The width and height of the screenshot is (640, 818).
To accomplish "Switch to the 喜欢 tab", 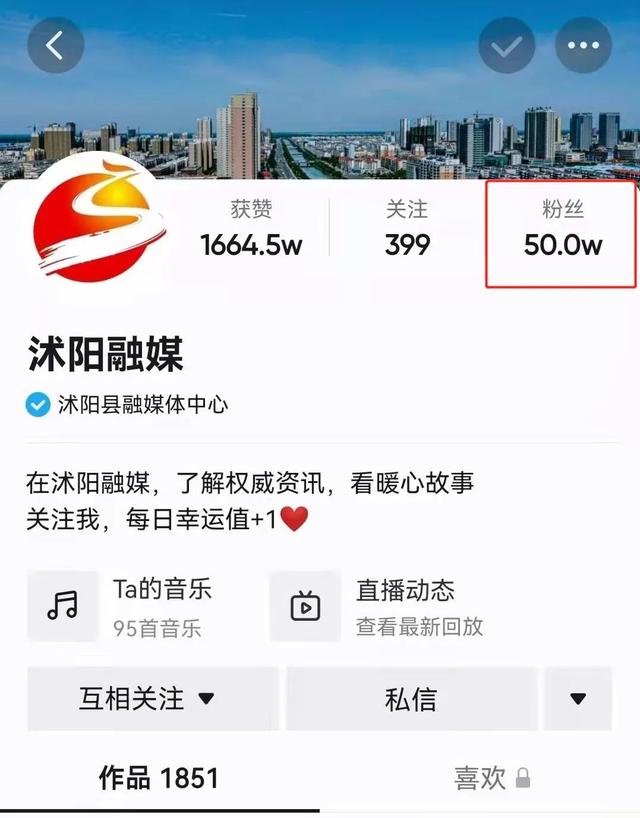I will pos(491,778).
